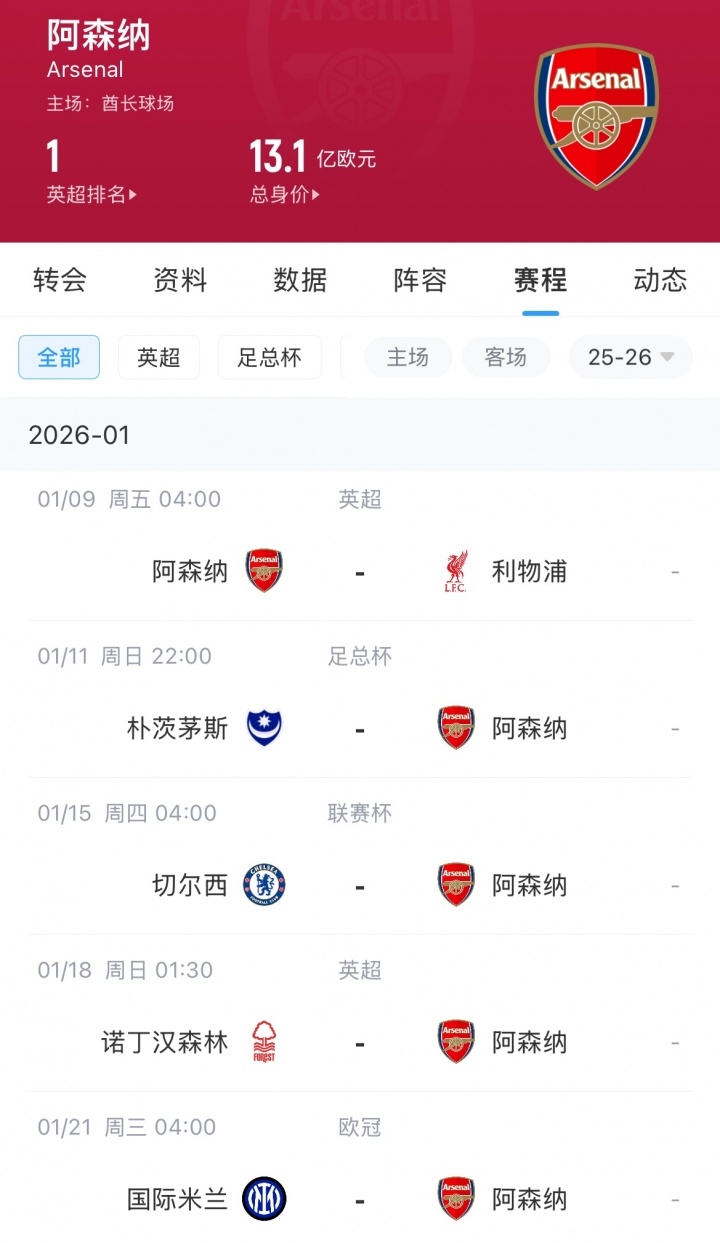Show the 阵容 tab

click(420, 280)
